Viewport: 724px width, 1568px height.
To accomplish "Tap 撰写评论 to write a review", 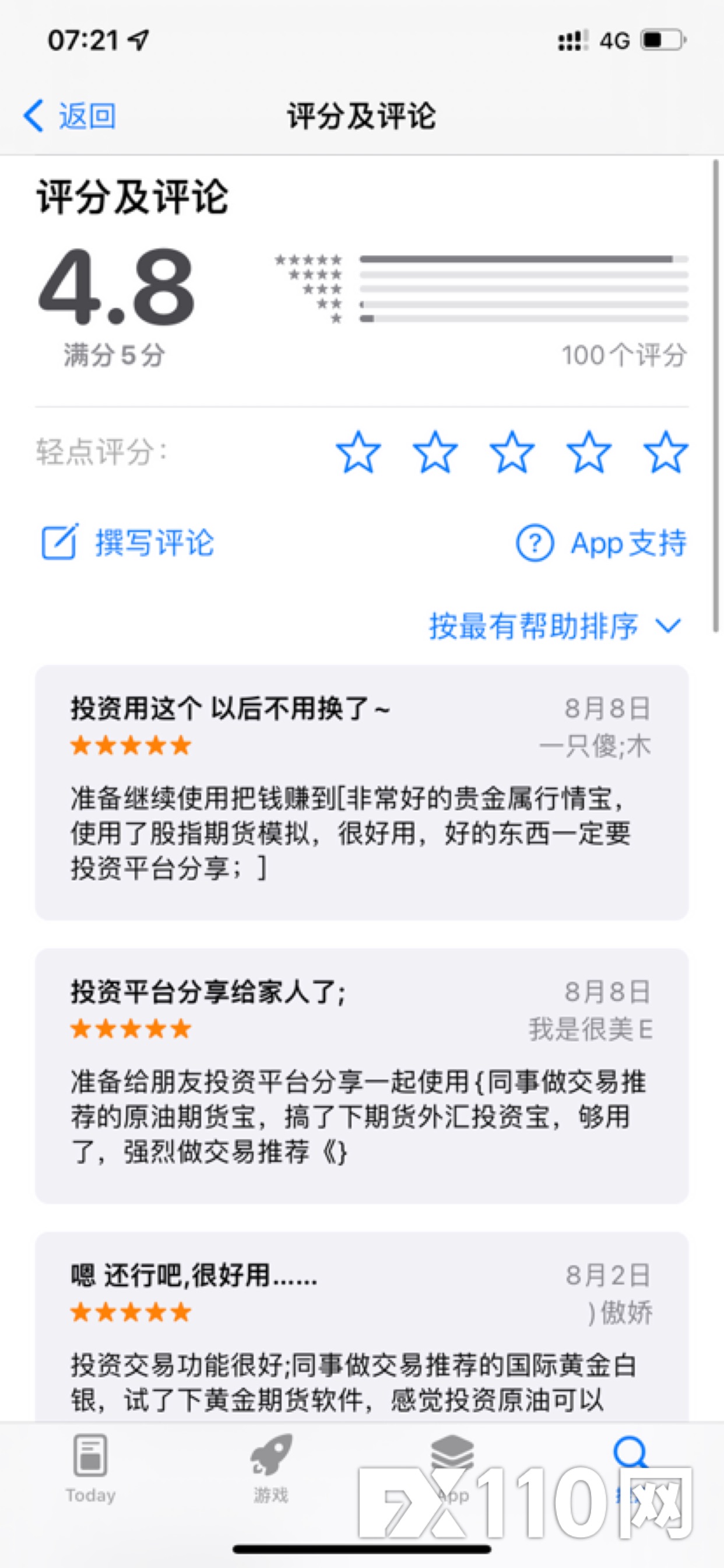I will (x=128, y=542).
